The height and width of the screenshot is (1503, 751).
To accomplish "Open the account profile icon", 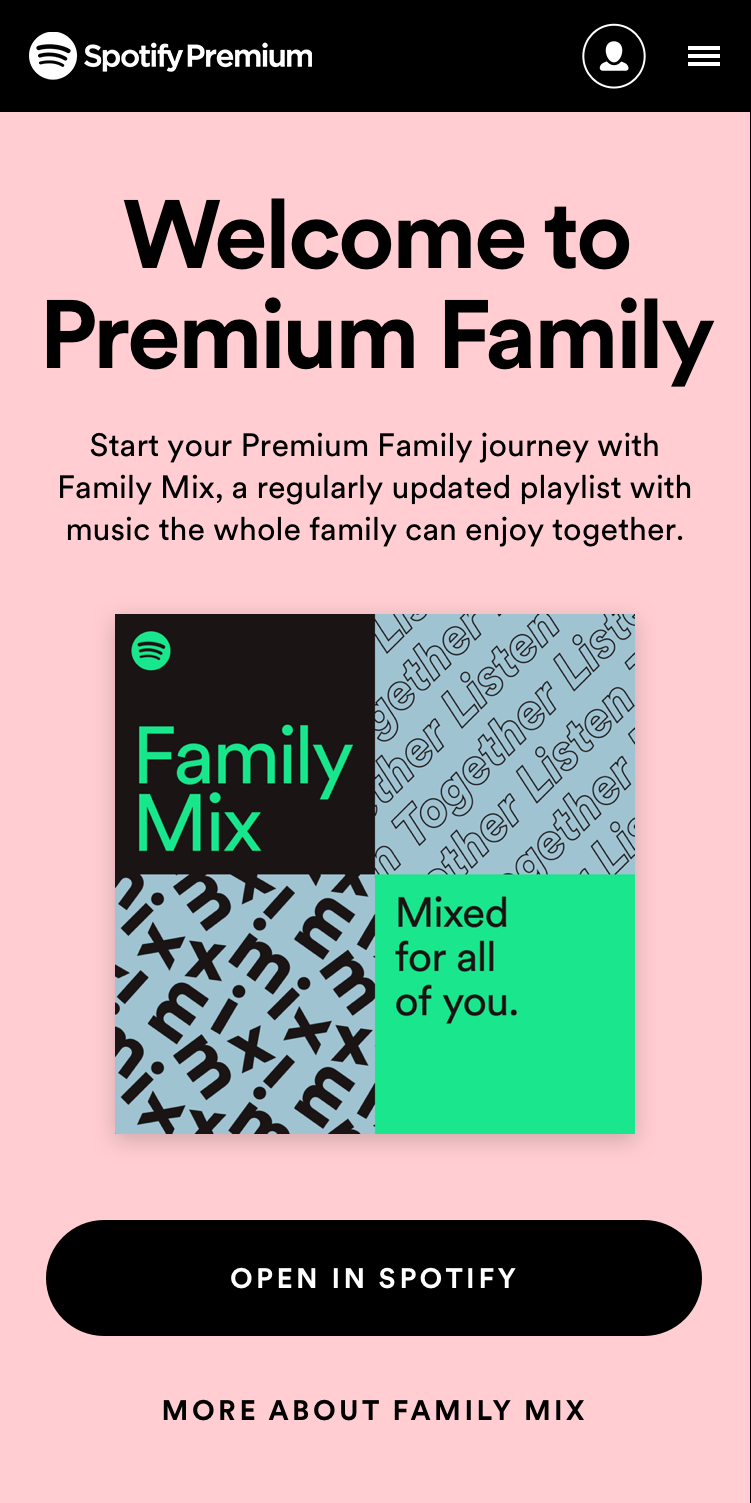I will [613, 56].
